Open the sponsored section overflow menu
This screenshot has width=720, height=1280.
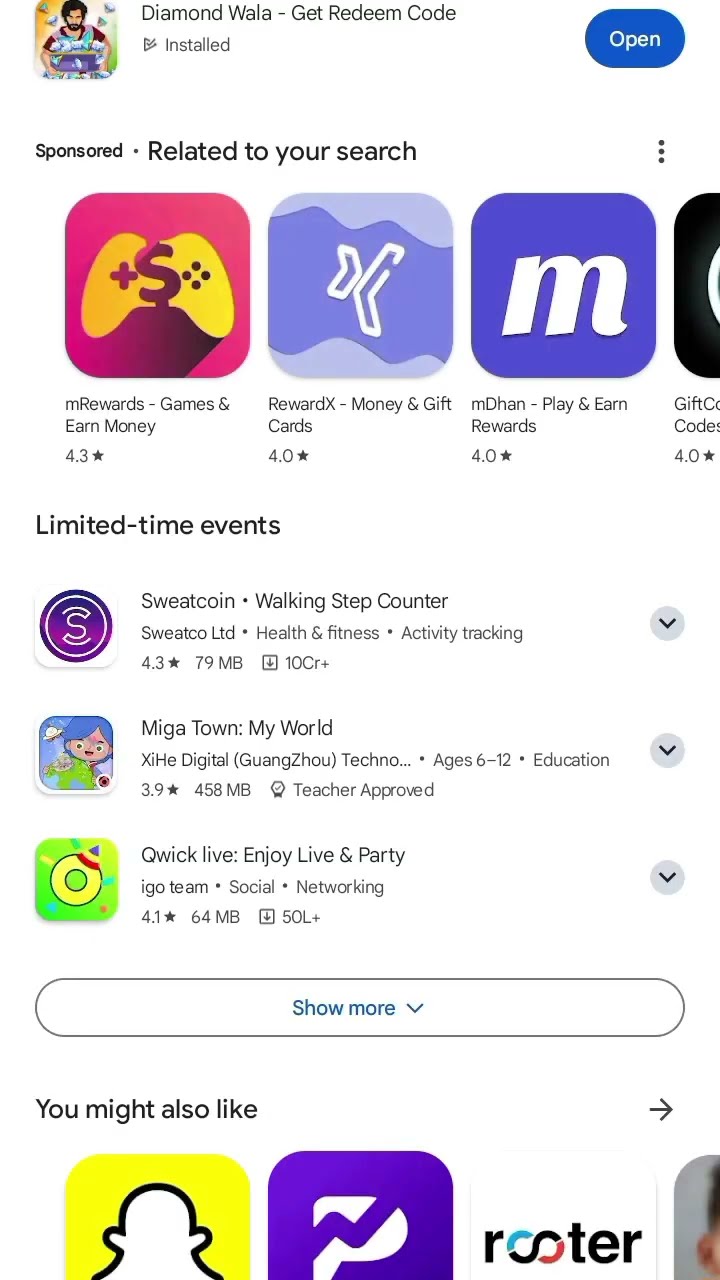(661, 152)
